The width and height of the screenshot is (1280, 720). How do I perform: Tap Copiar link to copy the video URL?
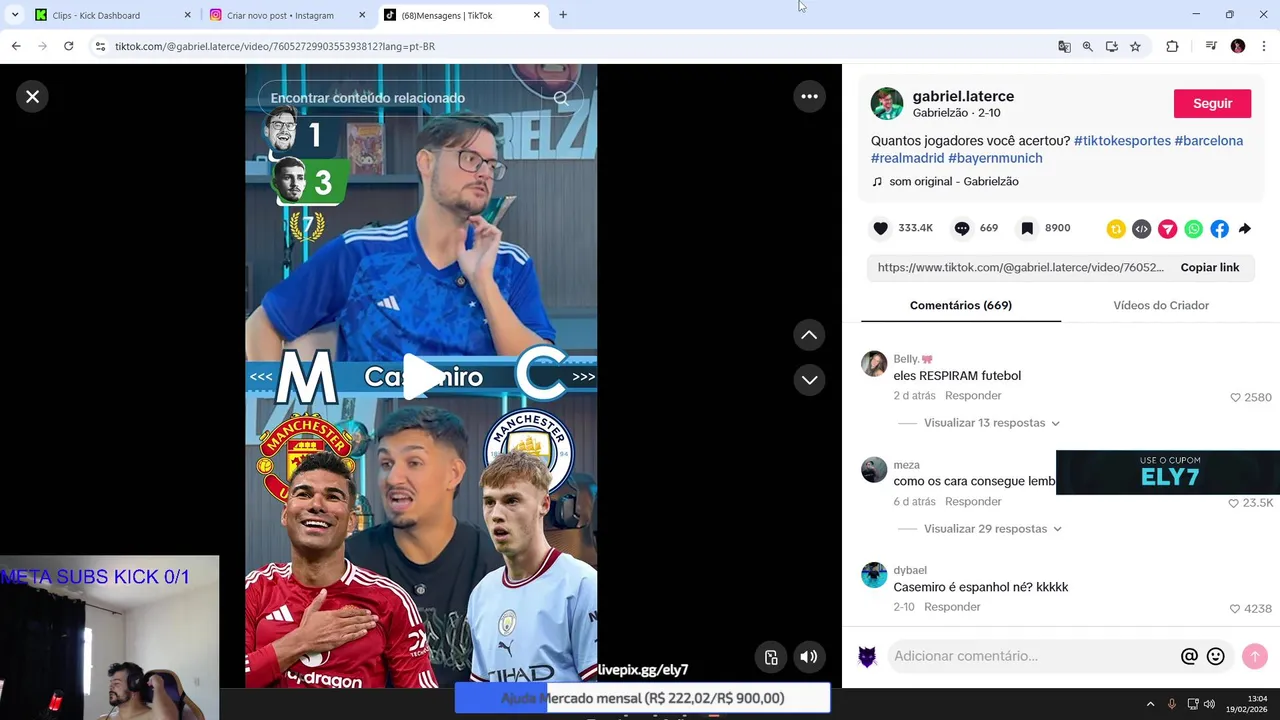tap(1209, 268)
